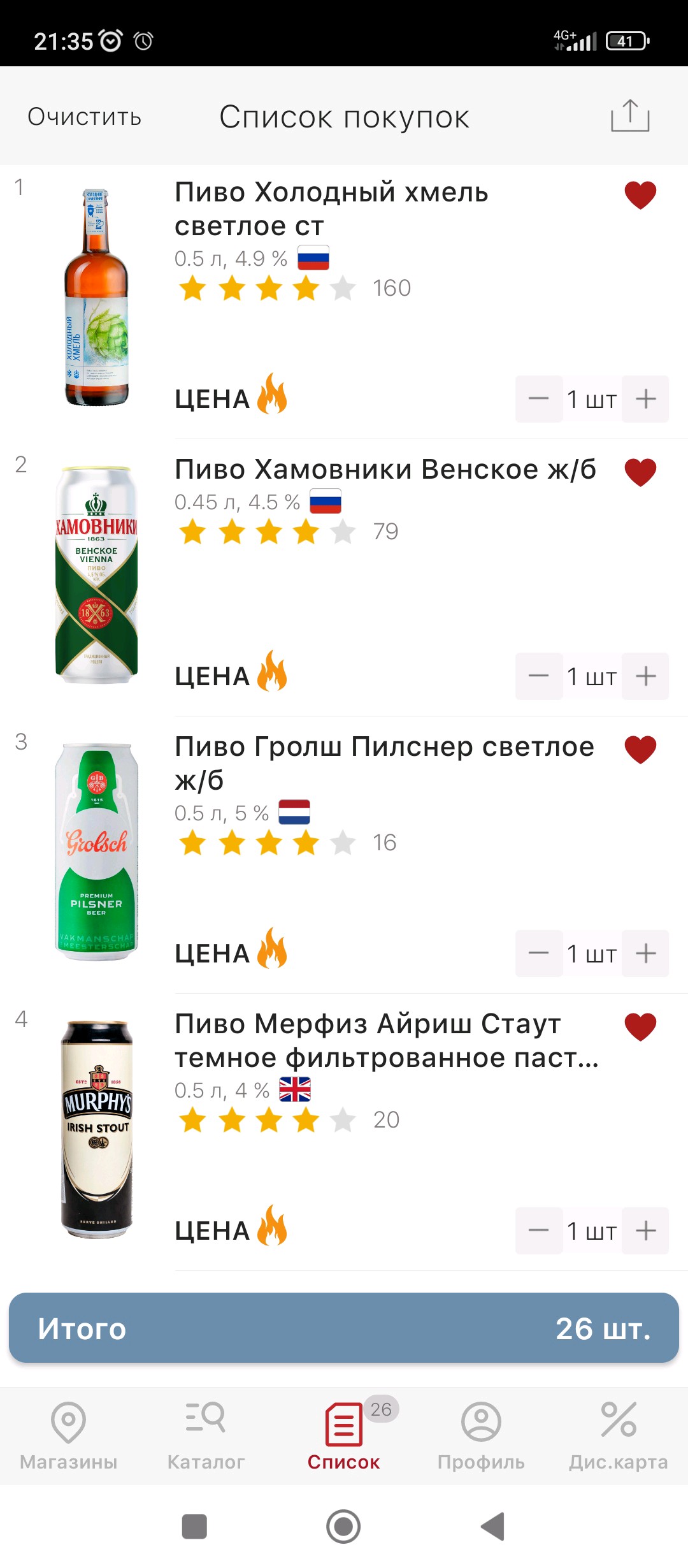The width and height of the screenshot is (688, 1568).
Task: Increase Гролш Пилснер quantity
Action: click(x=645, y=954)
